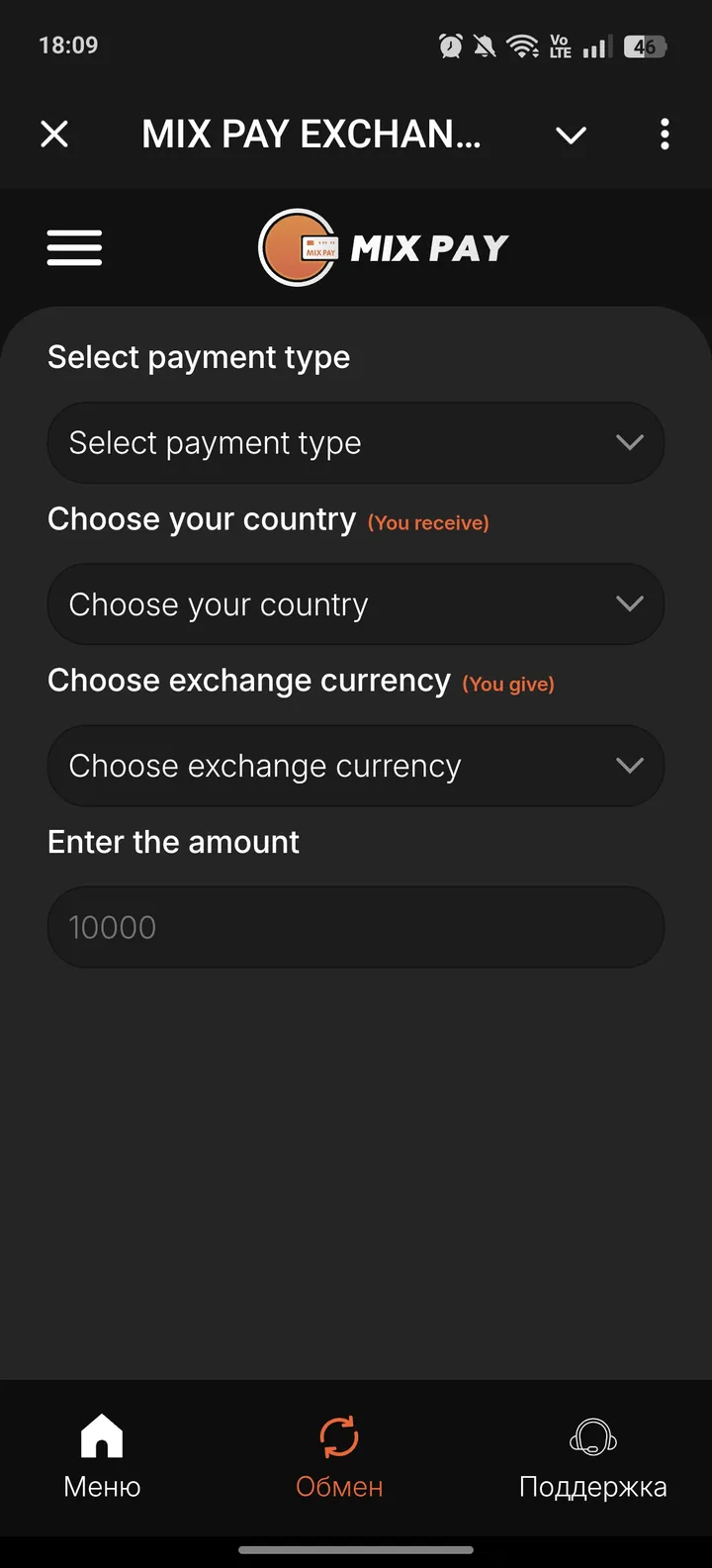Image resolution: width=712 pixels, height=1568 pixels.
Task: Click the You receive label
Action: (x=428, y=522)
